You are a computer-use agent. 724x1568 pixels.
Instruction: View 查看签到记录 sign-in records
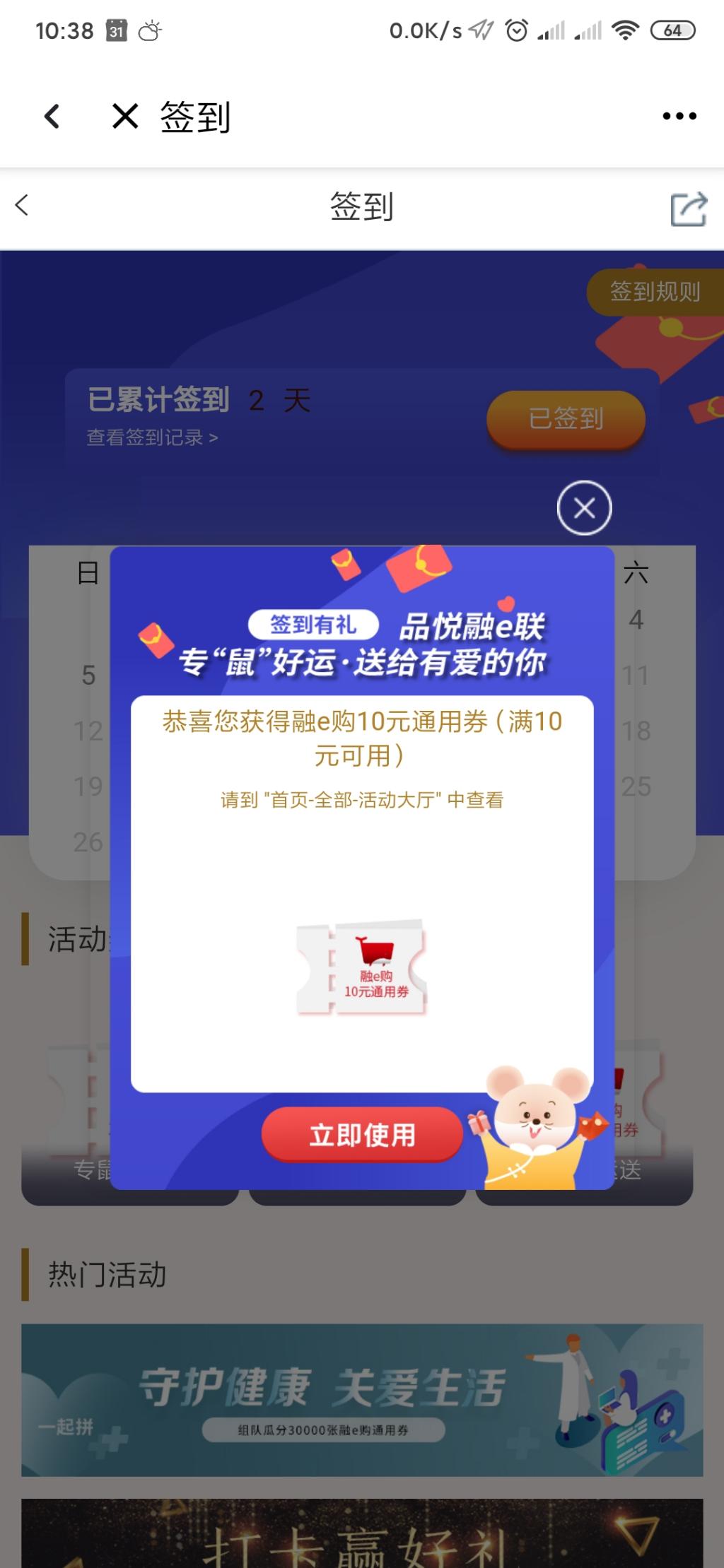pos(152,437)
